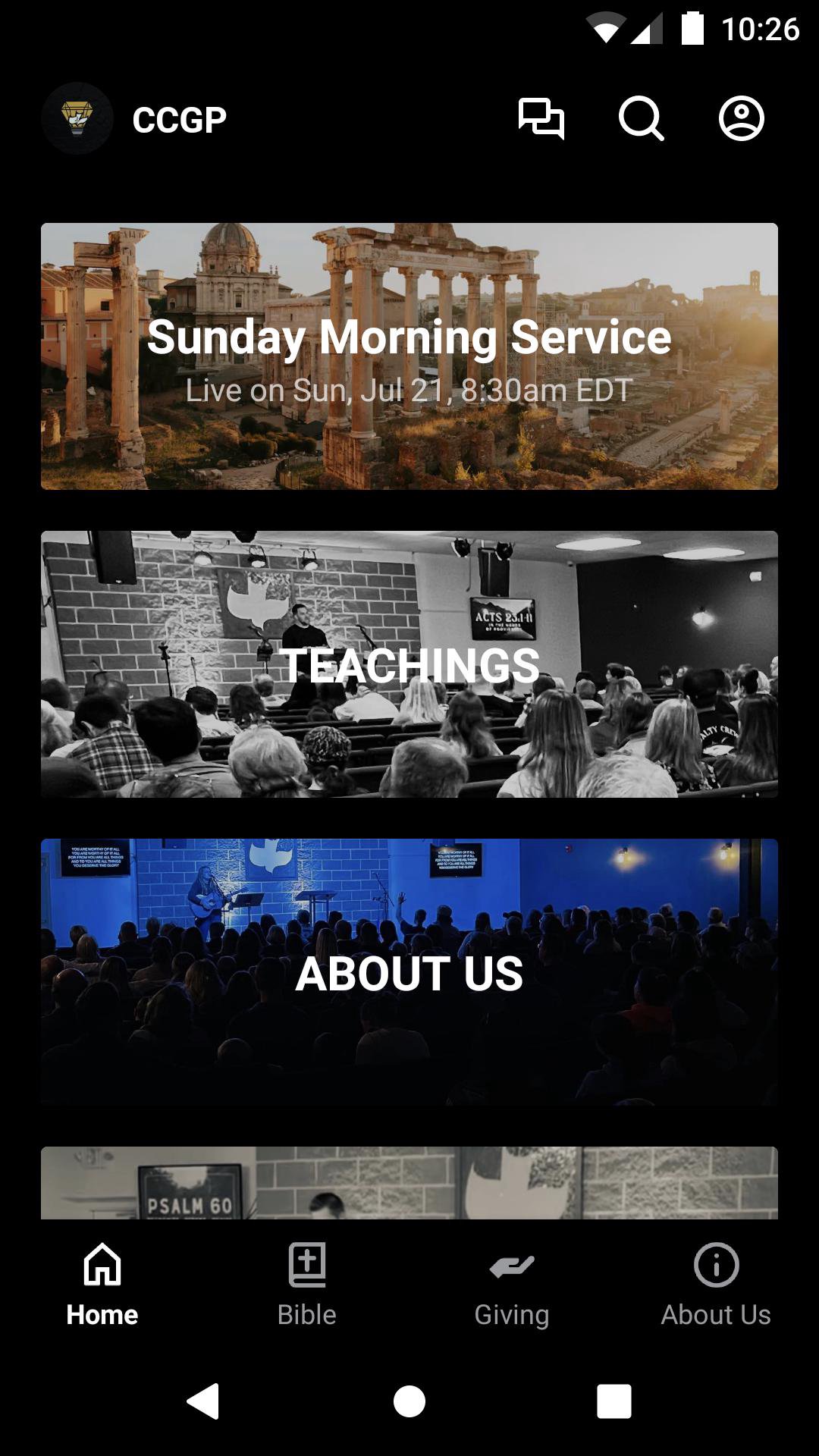Open the About Us picture card

coord(409,972)
